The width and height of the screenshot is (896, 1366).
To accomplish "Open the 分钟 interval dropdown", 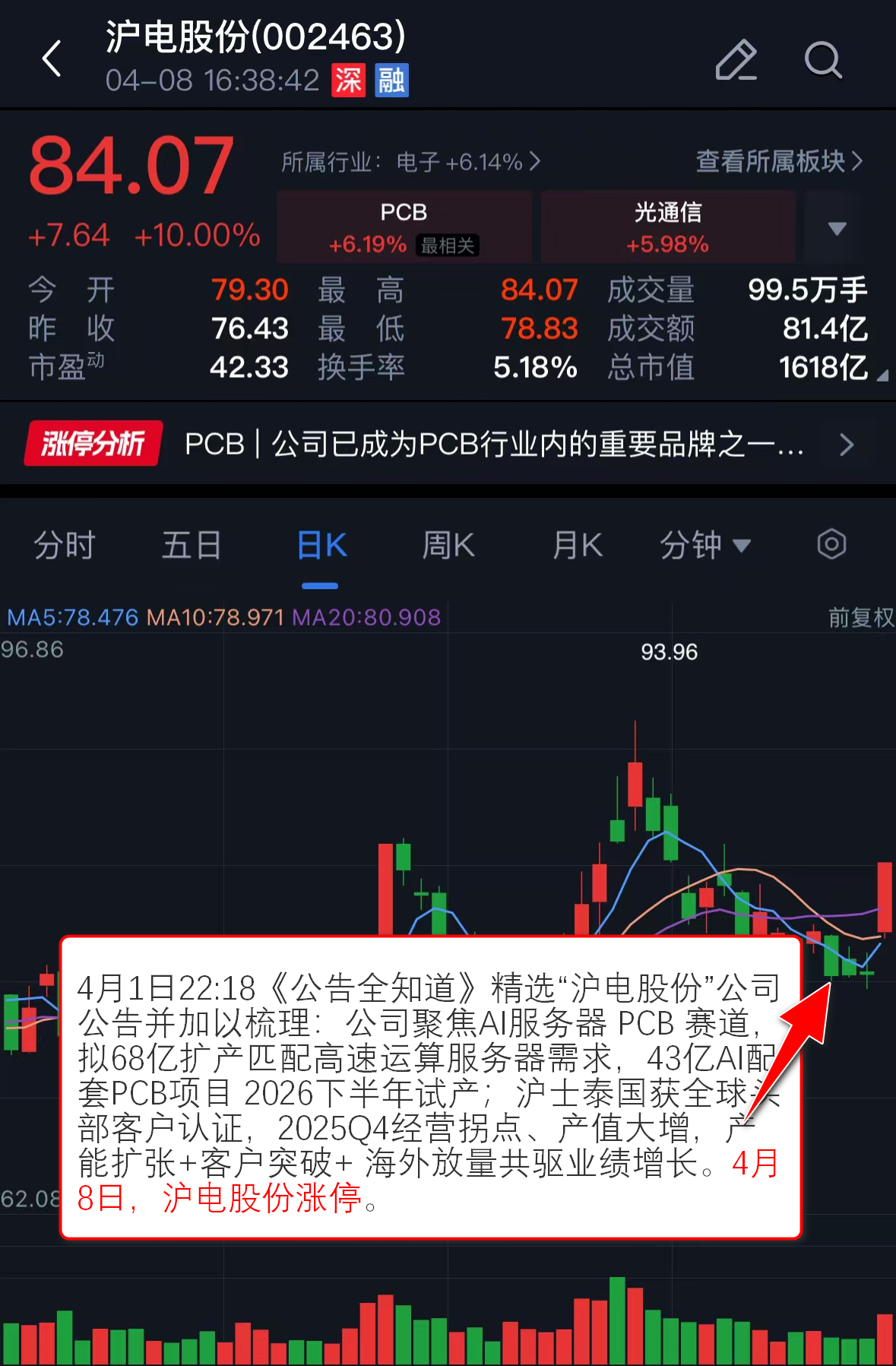I will [704, 545].
